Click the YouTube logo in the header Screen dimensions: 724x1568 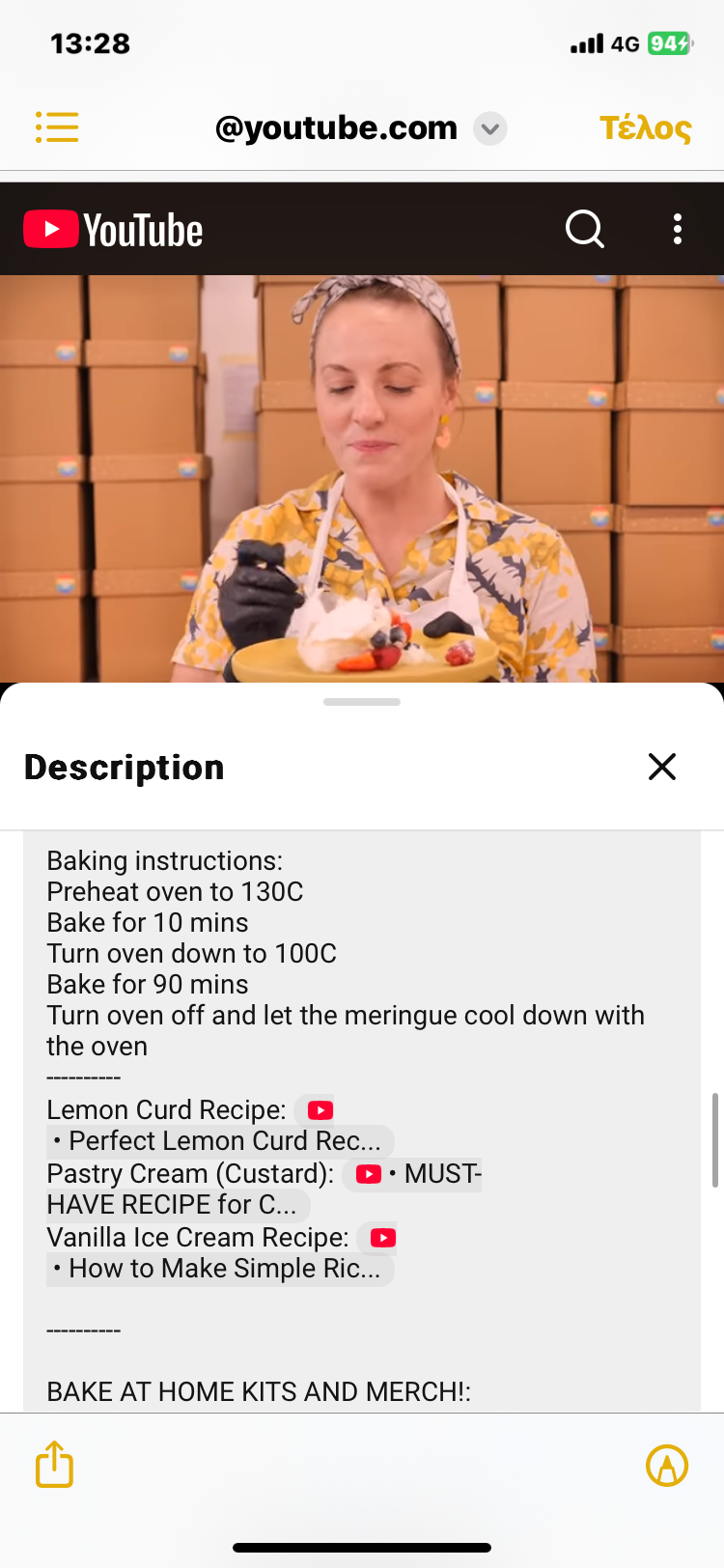tap(111, 229)
